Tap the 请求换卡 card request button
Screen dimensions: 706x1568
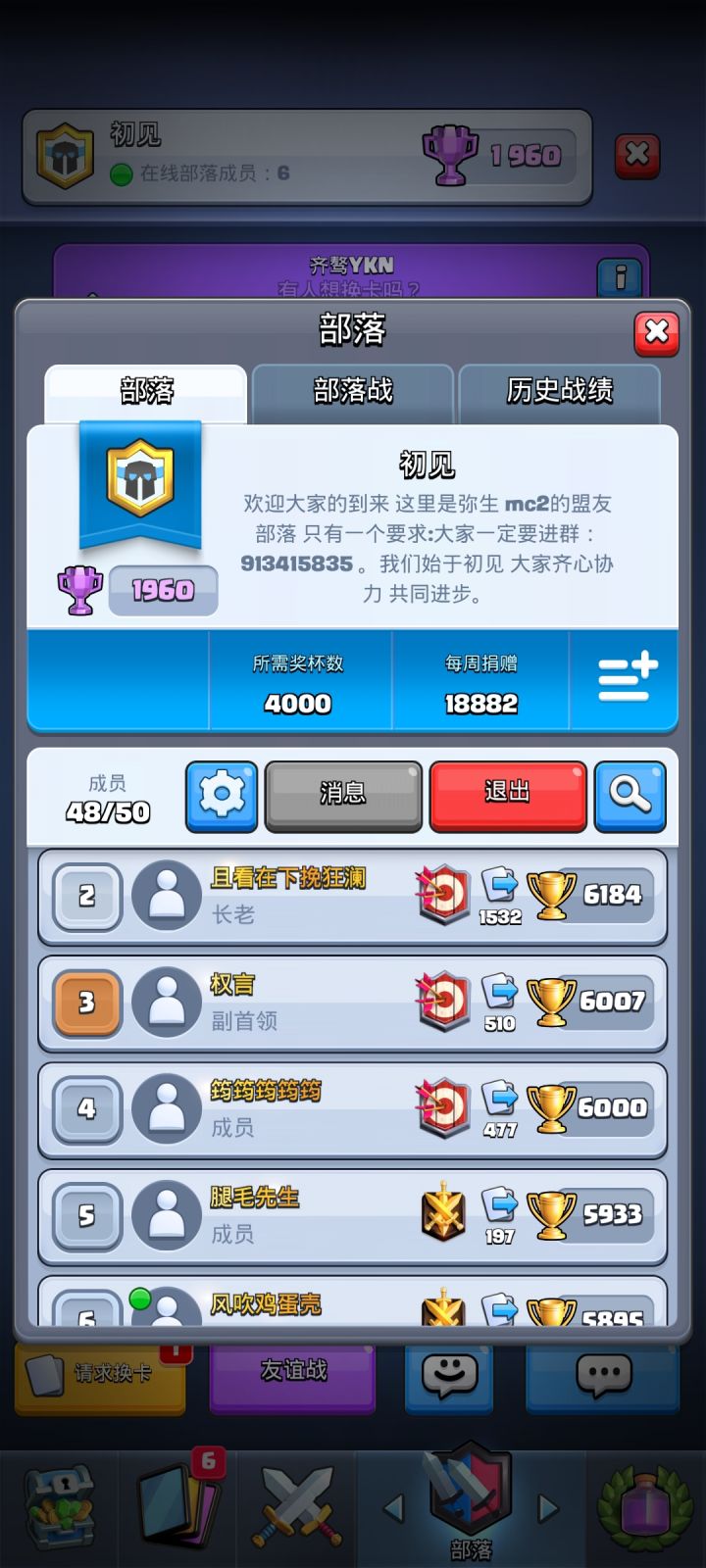[x=98, y=1377]
